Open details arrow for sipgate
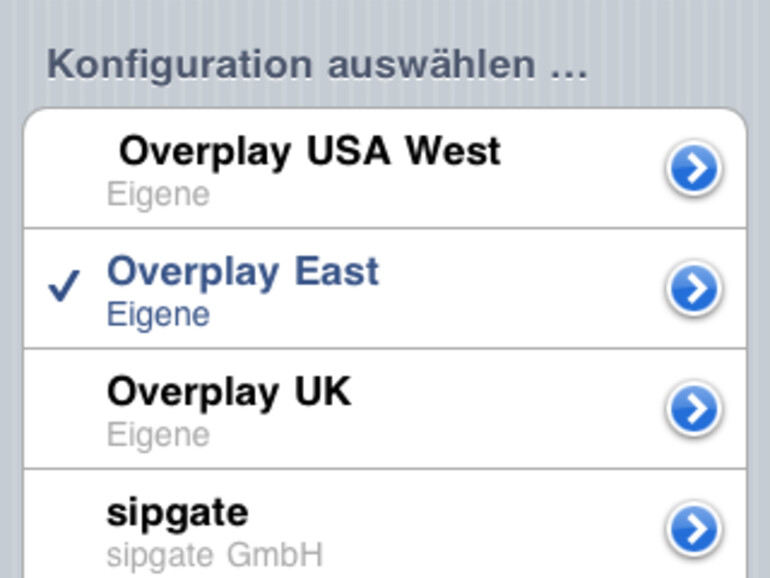This screenshot has width=770, height=578. coord(693,528)
